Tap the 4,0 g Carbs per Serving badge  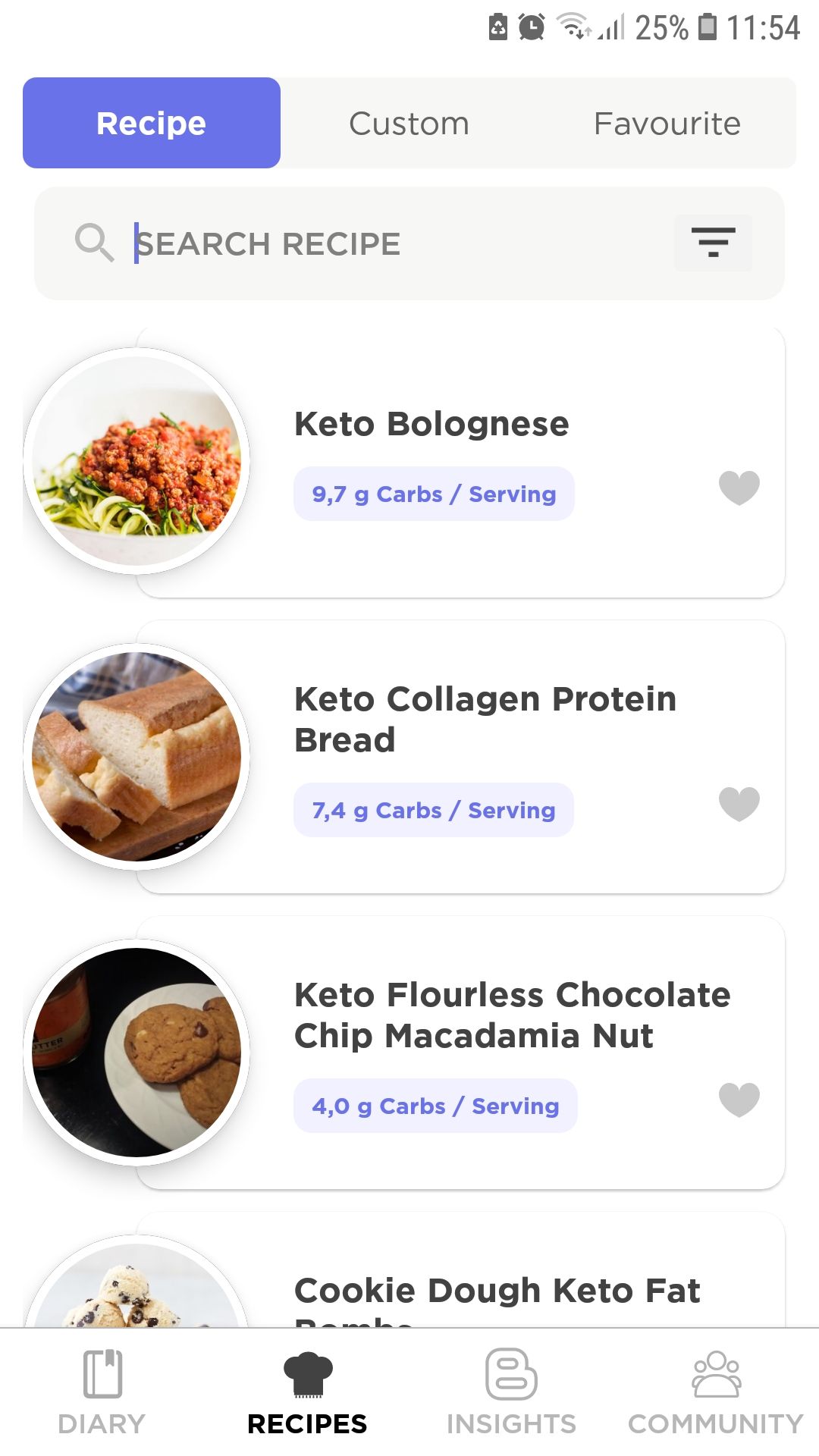(x=435, y=1106)
